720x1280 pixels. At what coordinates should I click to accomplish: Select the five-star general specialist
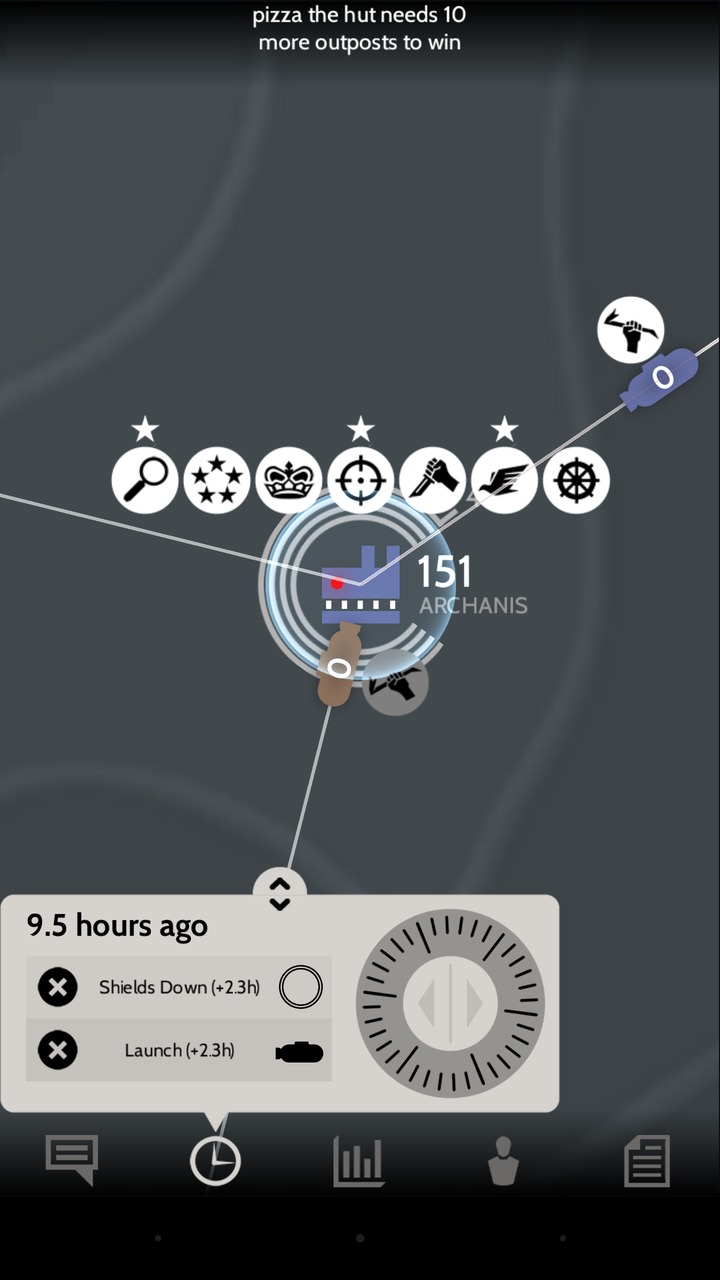click(217, 480)
